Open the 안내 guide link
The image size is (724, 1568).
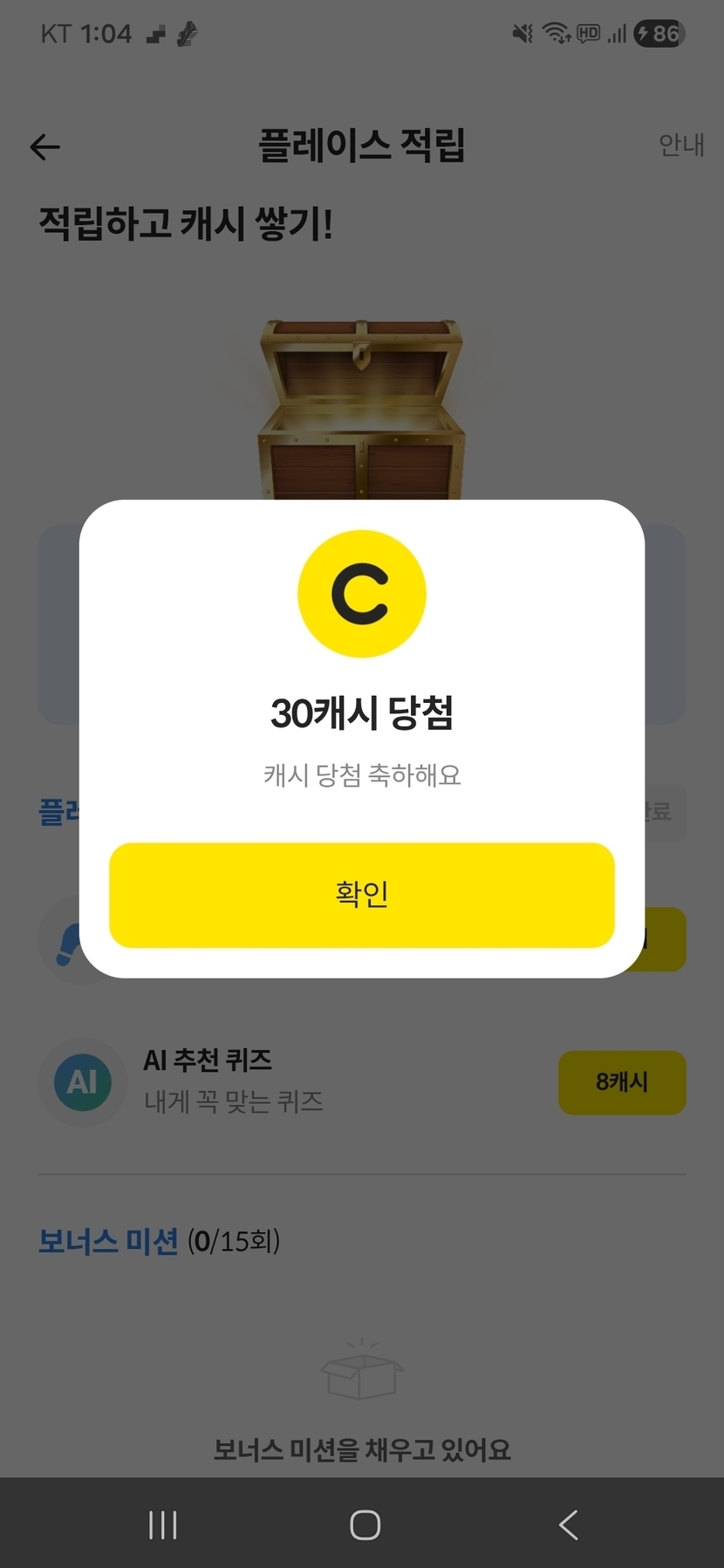coord(681,145)
